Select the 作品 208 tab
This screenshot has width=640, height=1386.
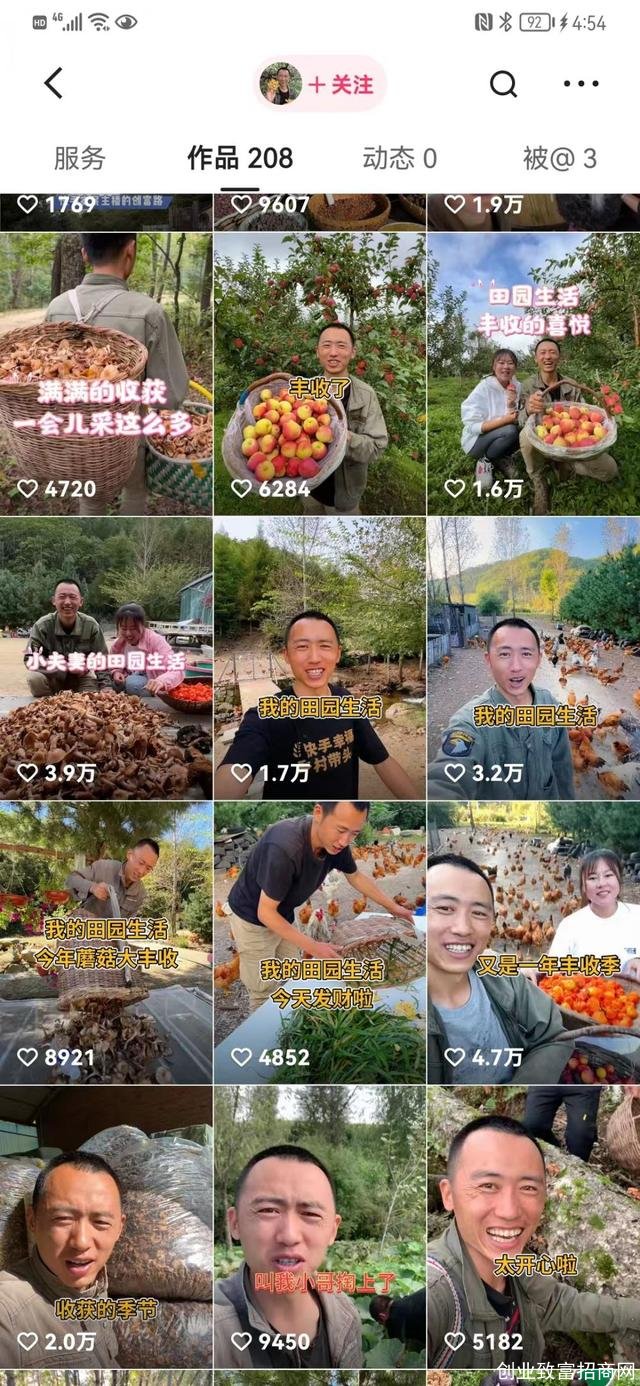240,158
